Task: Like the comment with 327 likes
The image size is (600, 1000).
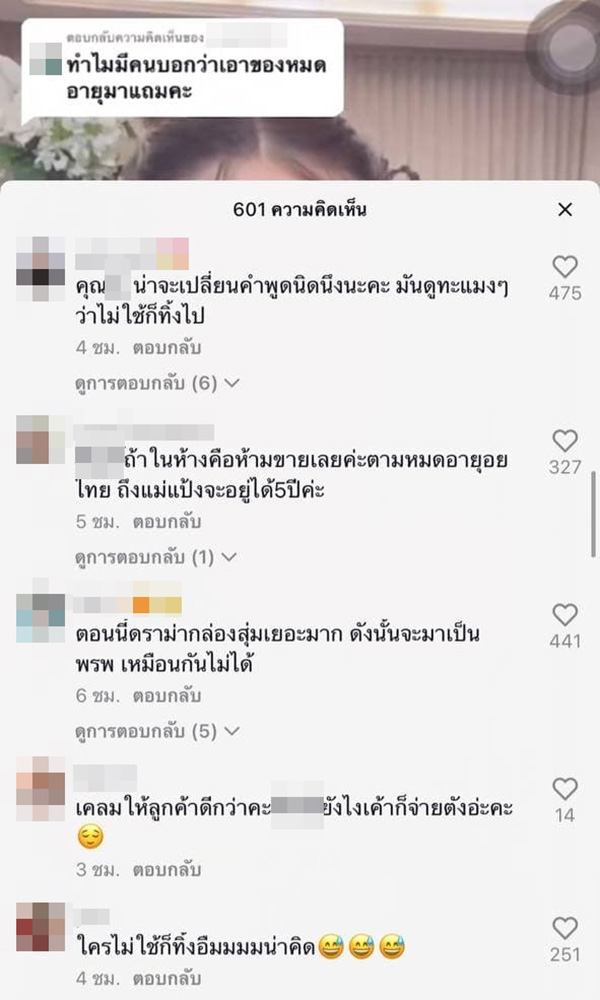Action: click(565, 441)
